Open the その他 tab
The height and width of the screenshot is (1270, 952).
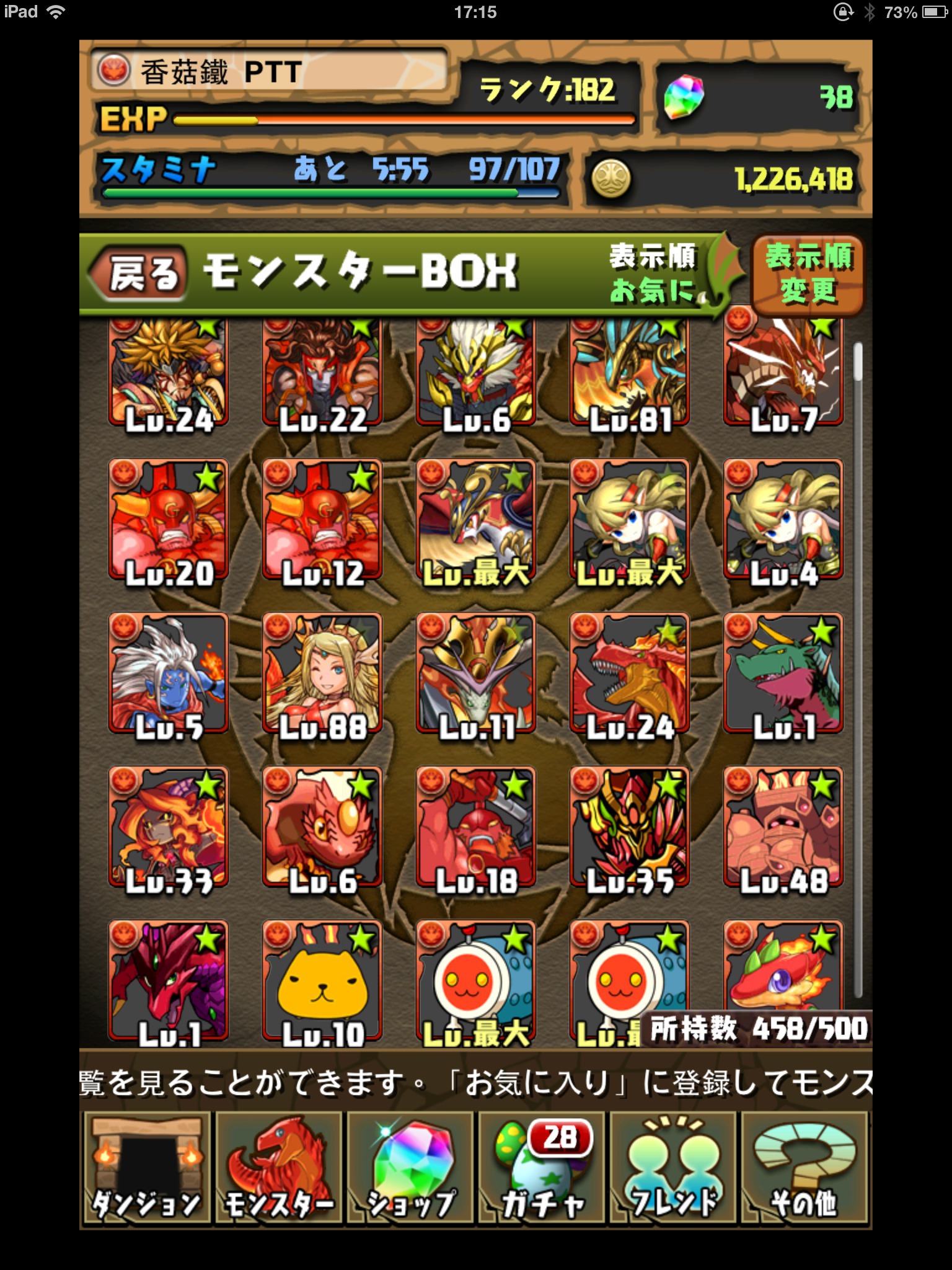pos(804,1168)
